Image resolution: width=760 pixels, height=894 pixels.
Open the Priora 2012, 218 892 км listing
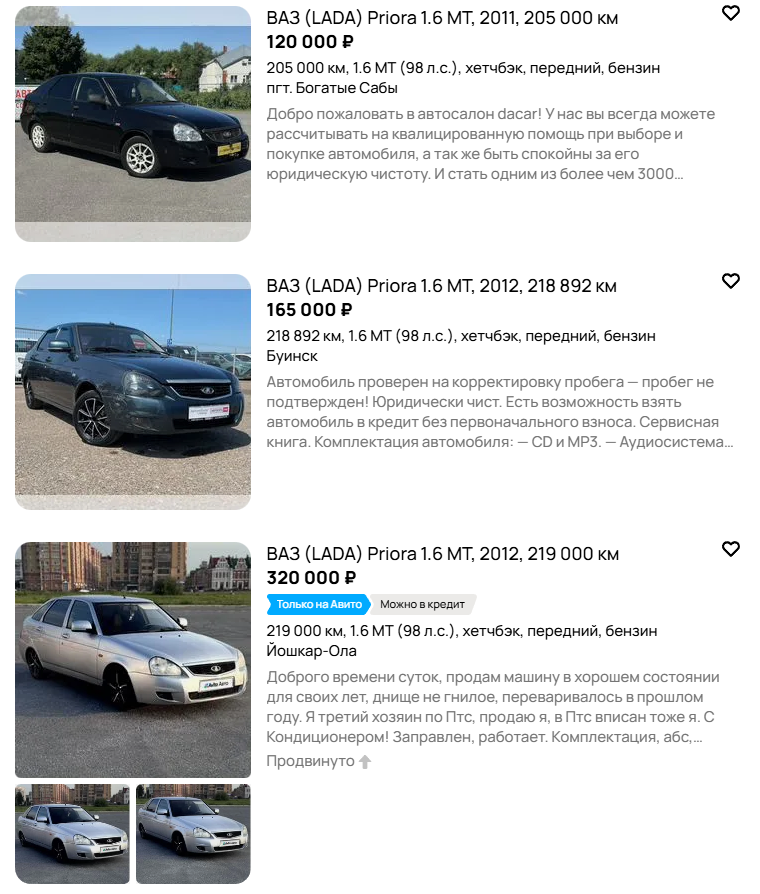[441, 286]
